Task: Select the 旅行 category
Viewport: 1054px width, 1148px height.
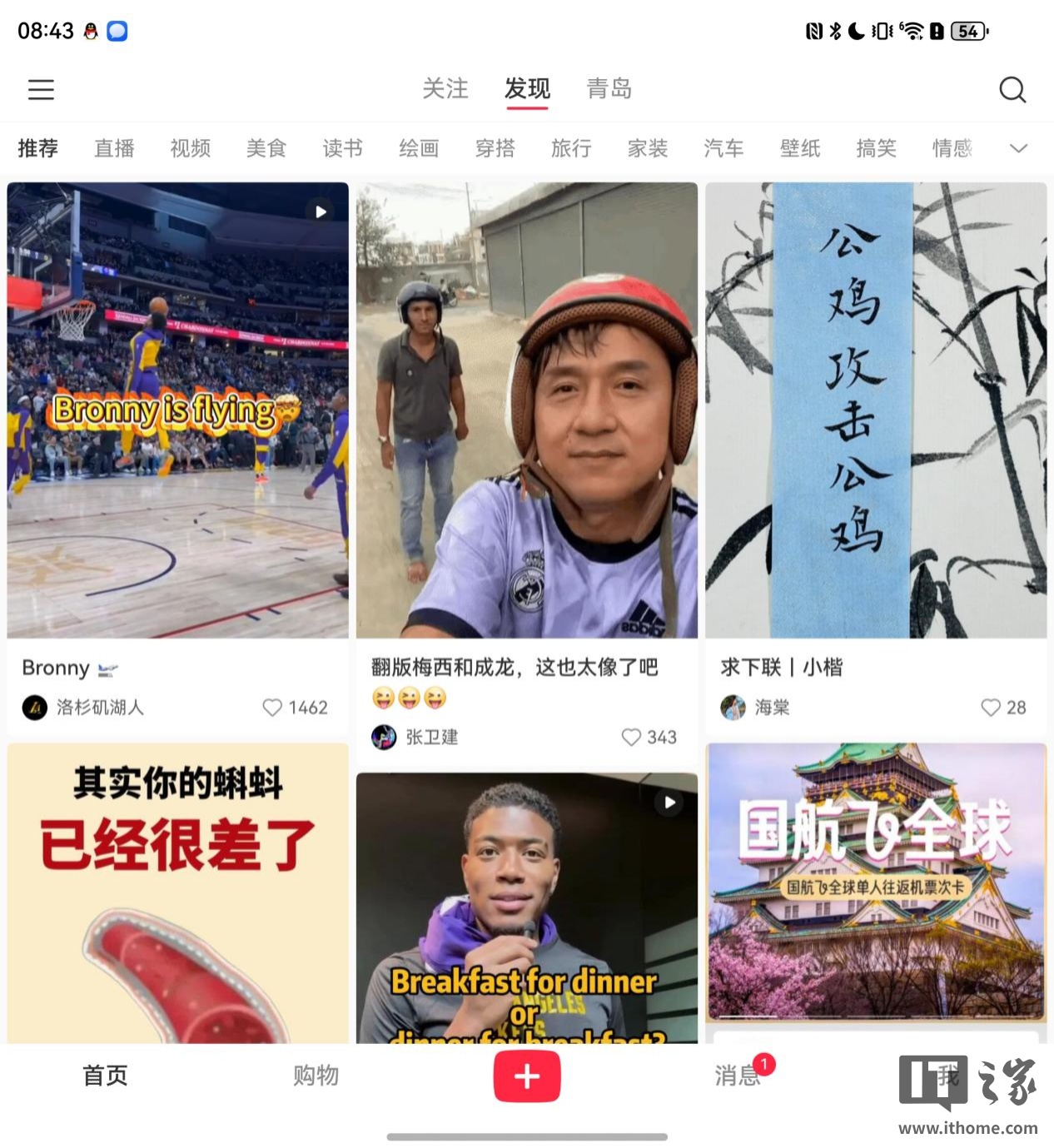Action: 571,148
